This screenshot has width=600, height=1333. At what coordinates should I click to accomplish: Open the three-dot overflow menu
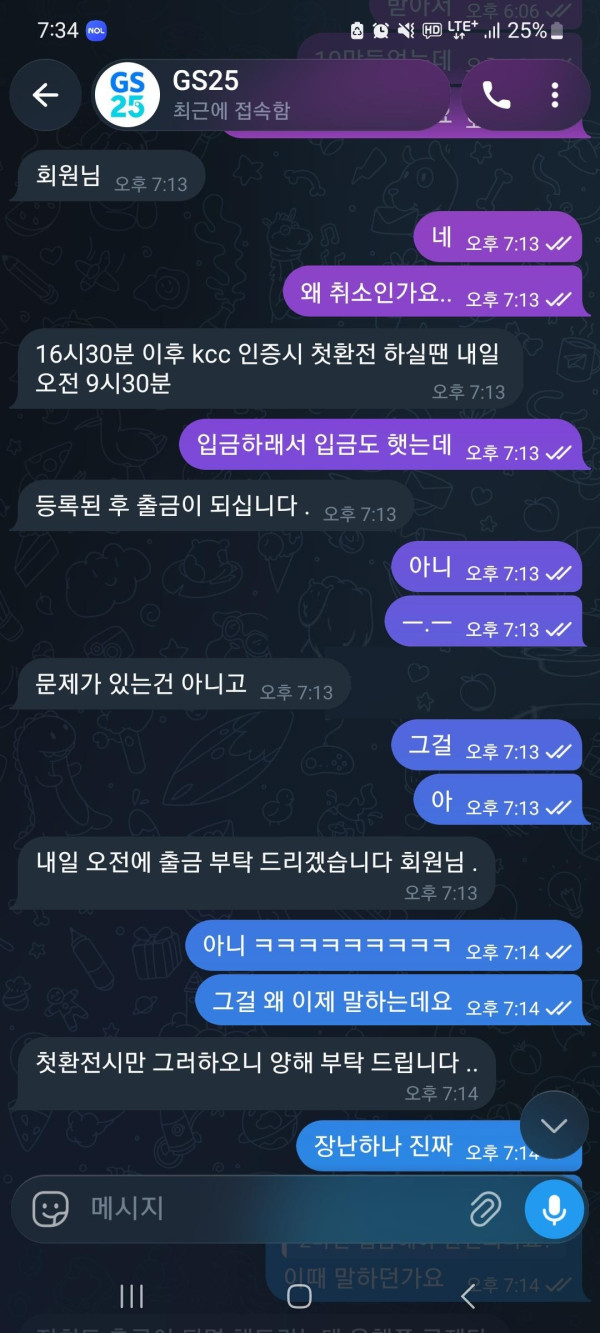point(555,95)
